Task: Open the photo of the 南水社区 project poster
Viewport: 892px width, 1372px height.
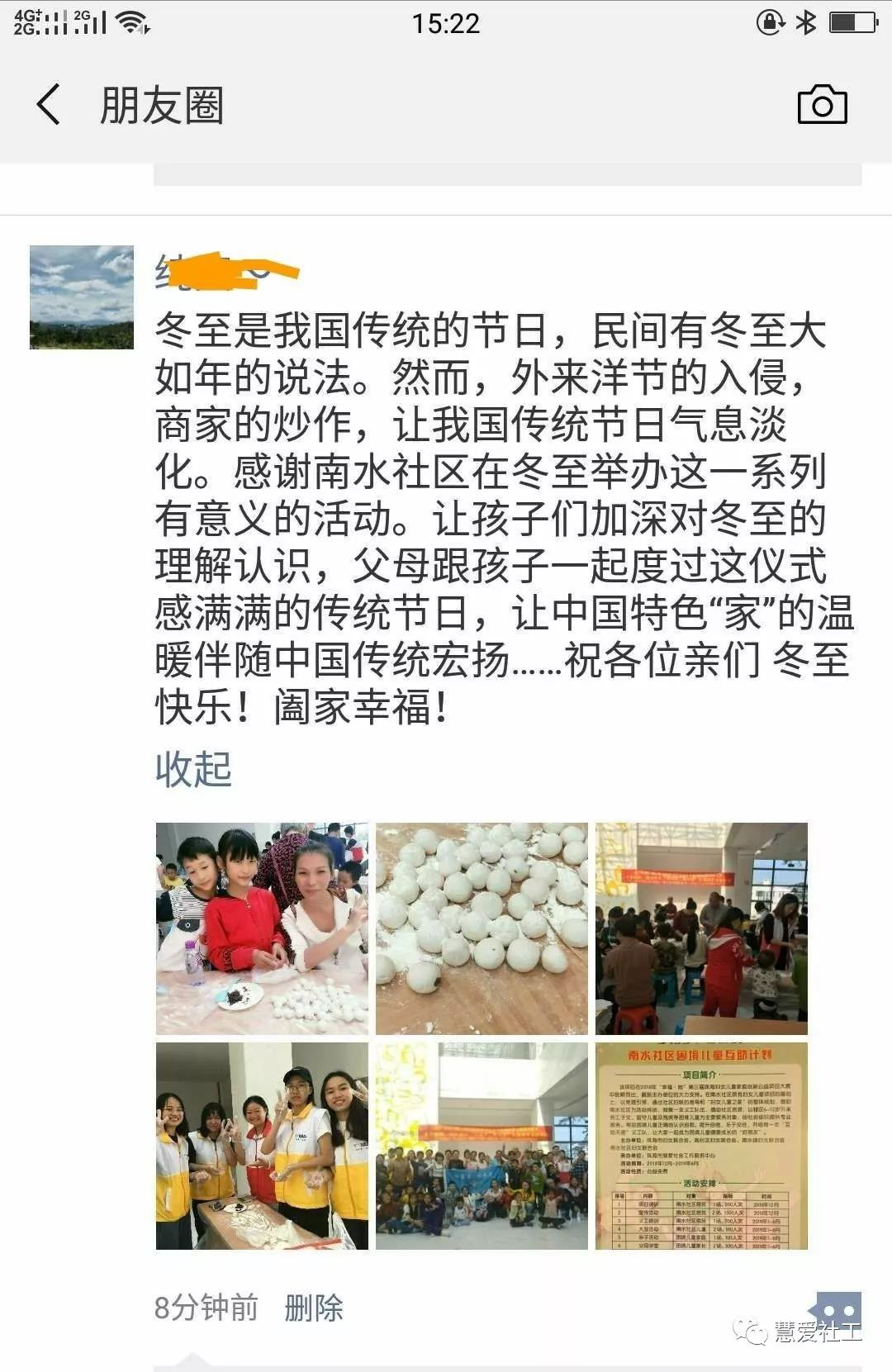Action: click(x=701, y=1146)
